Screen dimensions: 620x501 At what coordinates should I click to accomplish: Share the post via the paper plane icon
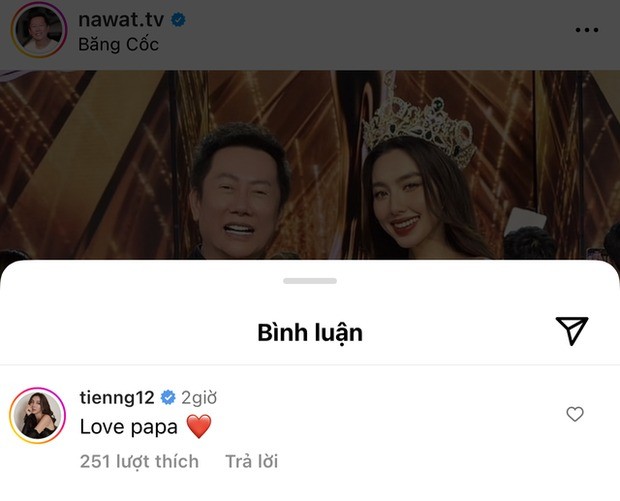[571, 331]
